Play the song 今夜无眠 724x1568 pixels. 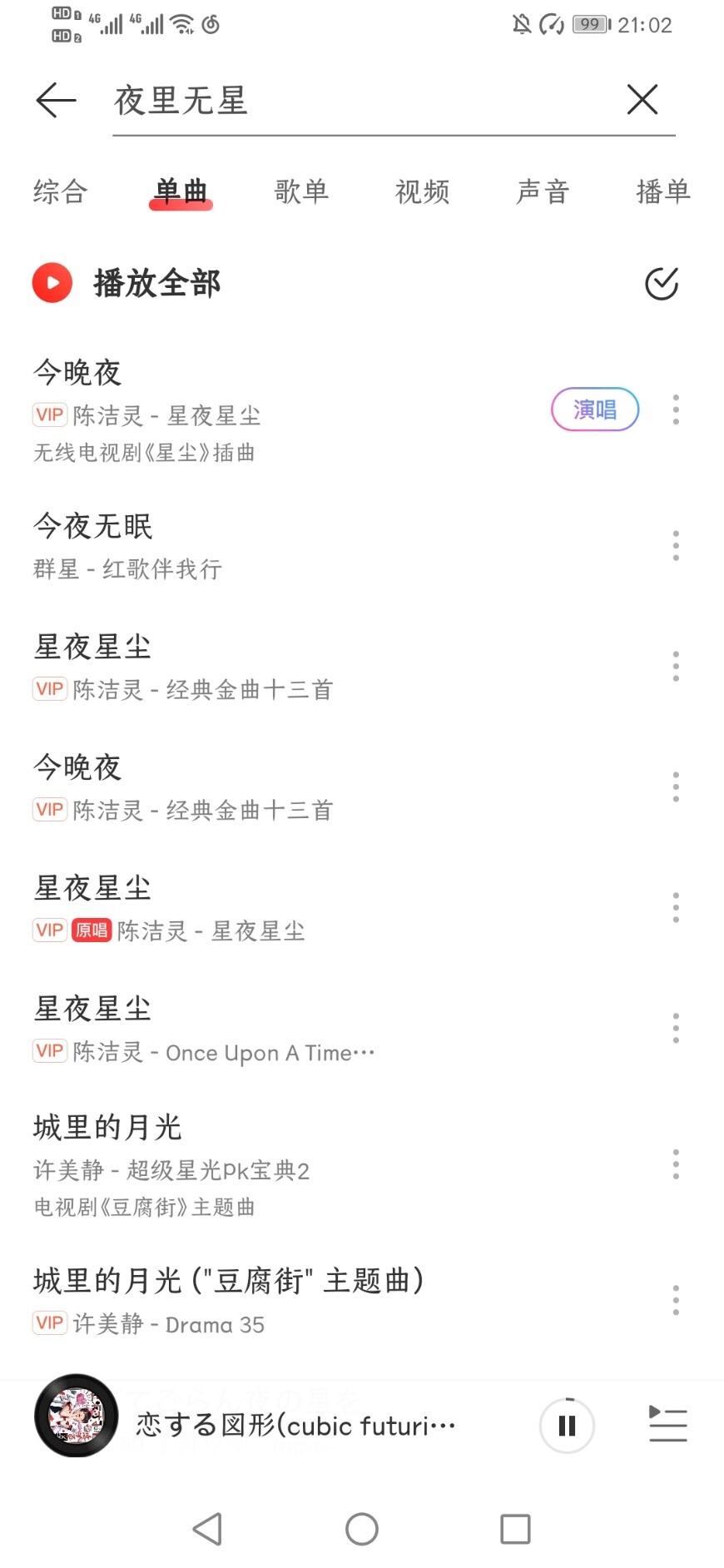[x=250, y=545]
